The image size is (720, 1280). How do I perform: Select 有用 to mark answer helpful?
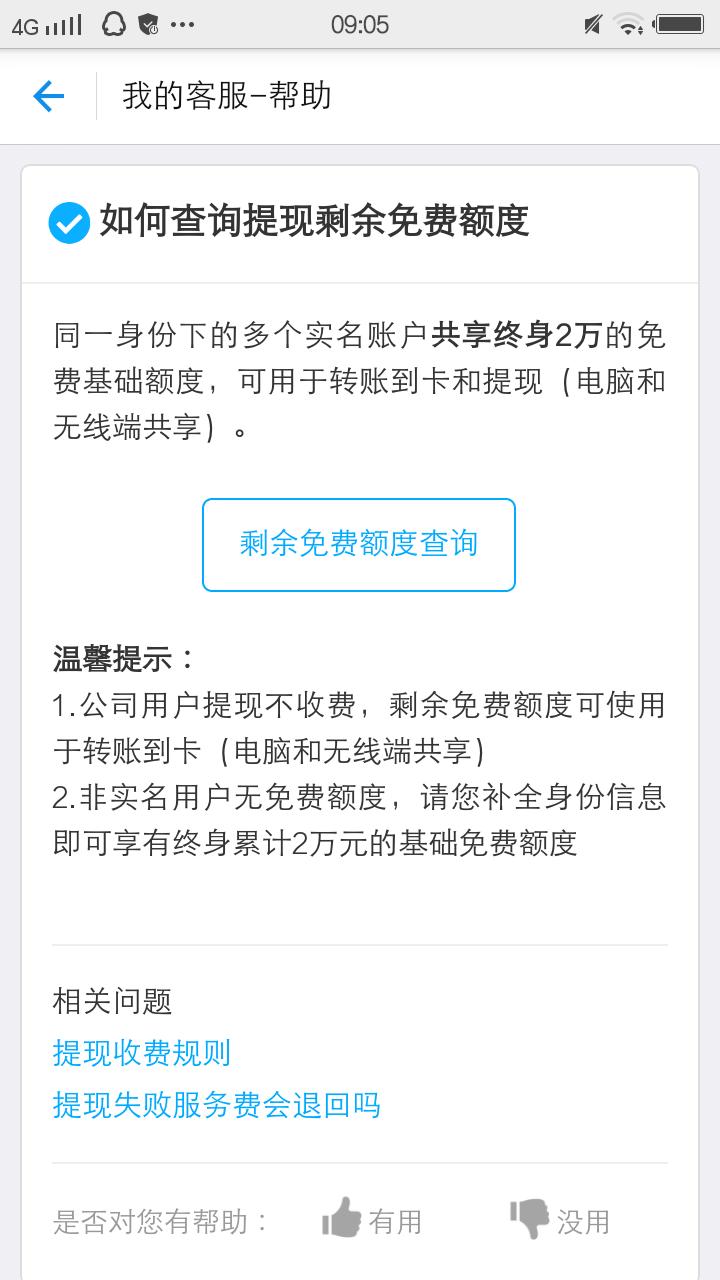click(395, 1220)
